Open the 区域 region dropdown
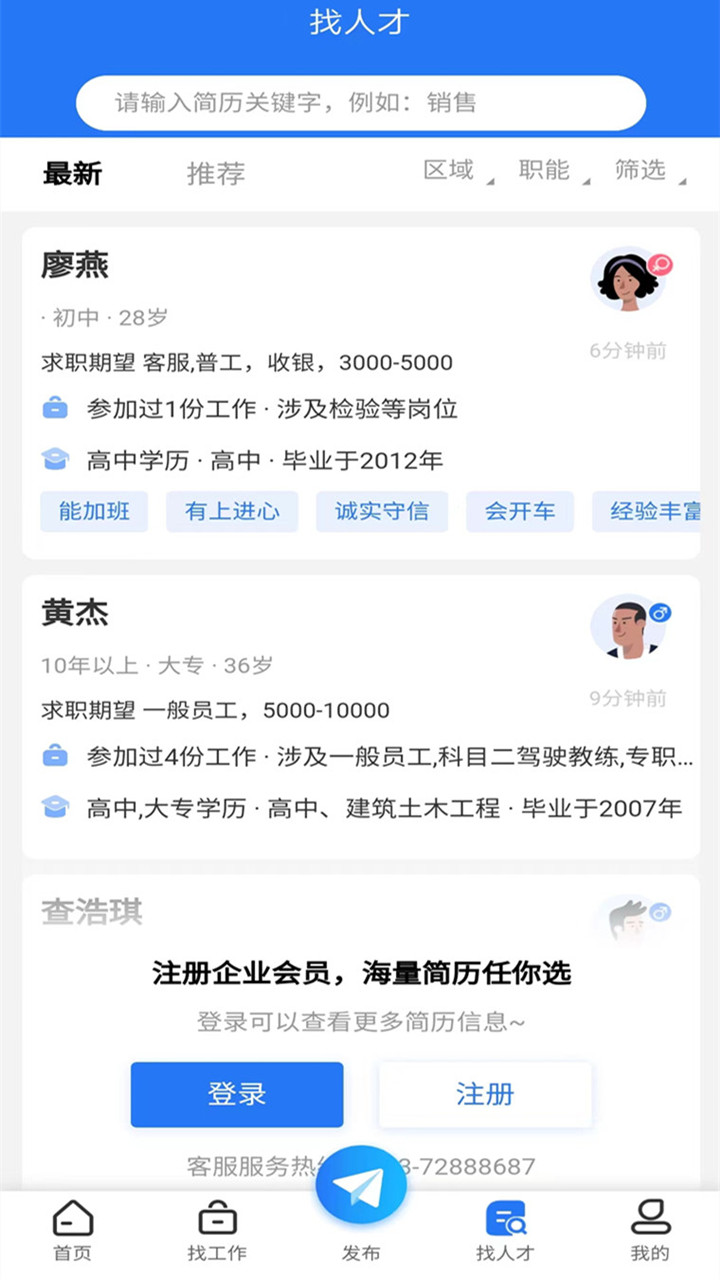This screenshot has width=720, height=1280. (452, 170)
